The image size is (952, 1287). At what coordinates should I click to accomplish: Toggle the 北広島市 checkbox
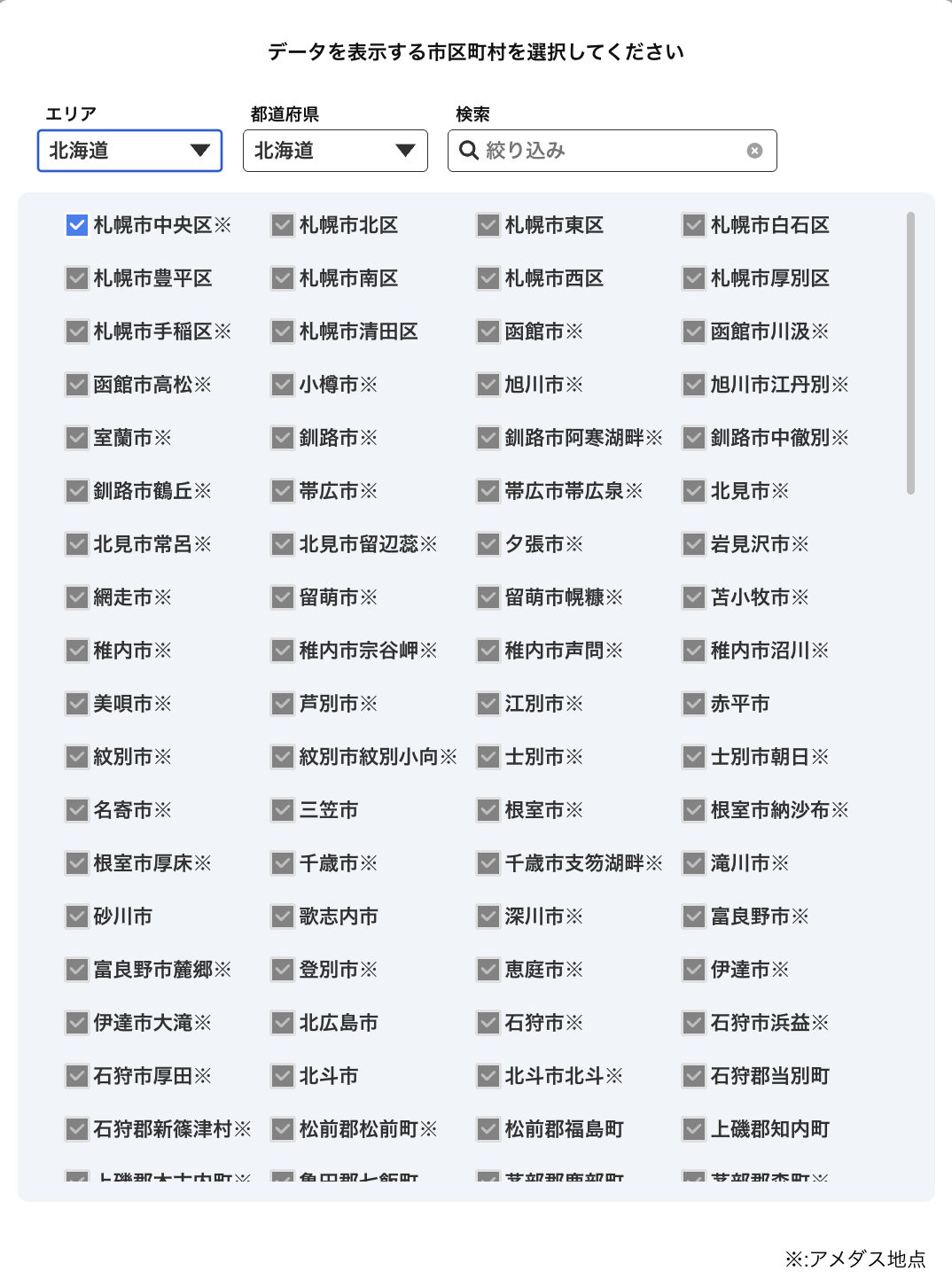pos(283,1023)
